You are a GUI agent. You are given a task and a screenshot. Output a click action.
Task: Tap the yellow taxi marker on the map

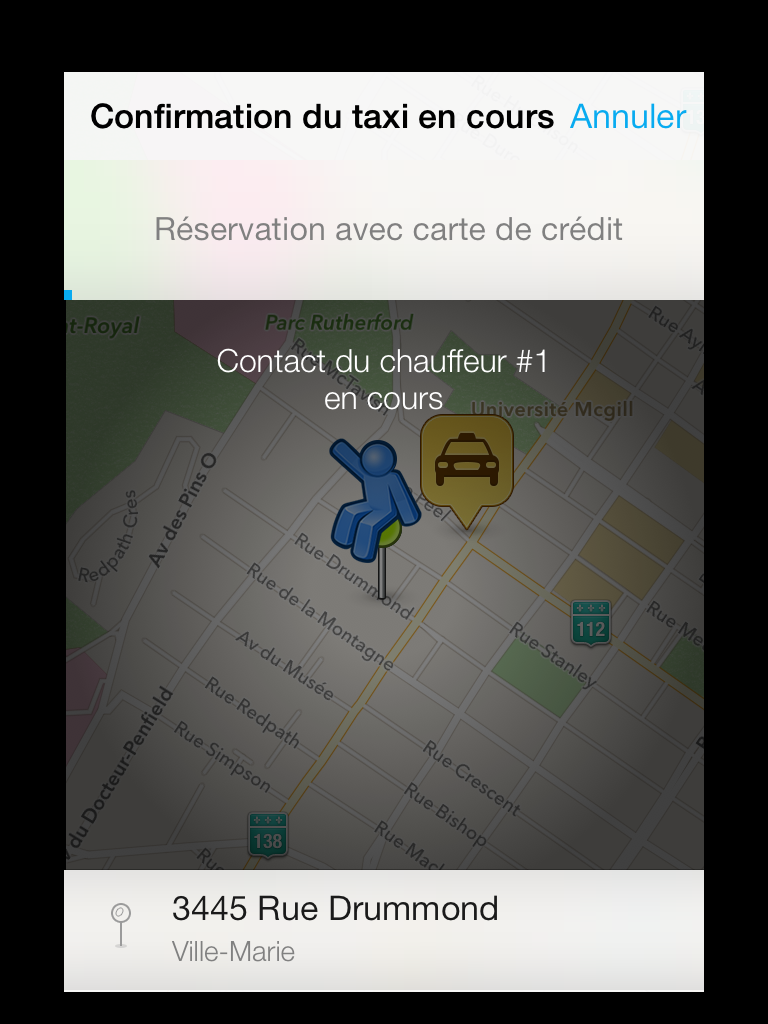pyautogui.click(x=466, y=462)
